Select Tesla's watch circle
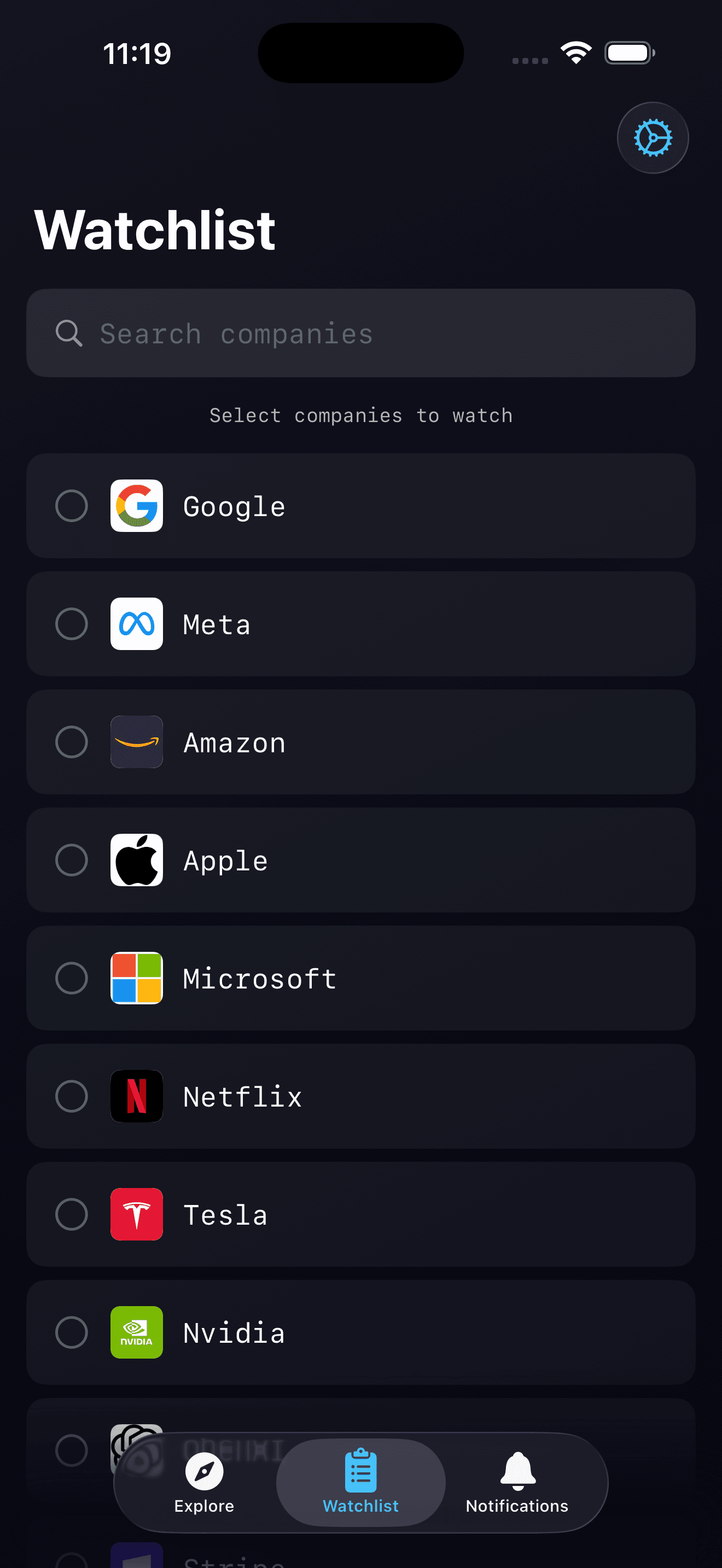This screenshot has height=1568, width=722. 71,1214
